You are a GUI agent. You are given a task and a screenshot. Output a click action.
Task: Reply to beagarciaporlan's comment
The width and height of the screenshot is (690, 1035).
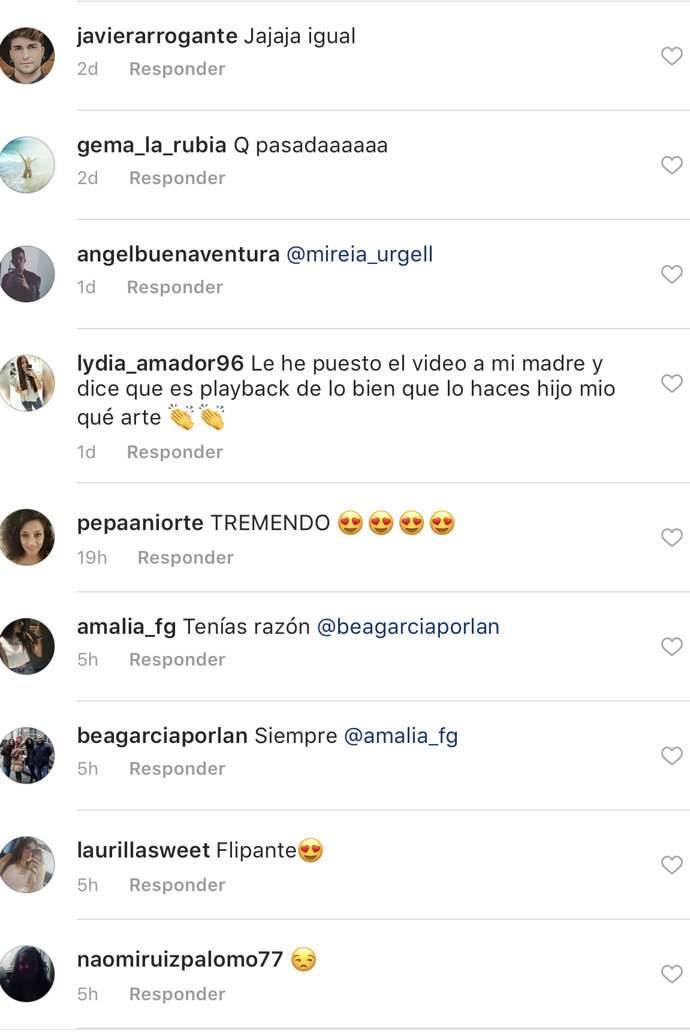[x=177, y=768]
